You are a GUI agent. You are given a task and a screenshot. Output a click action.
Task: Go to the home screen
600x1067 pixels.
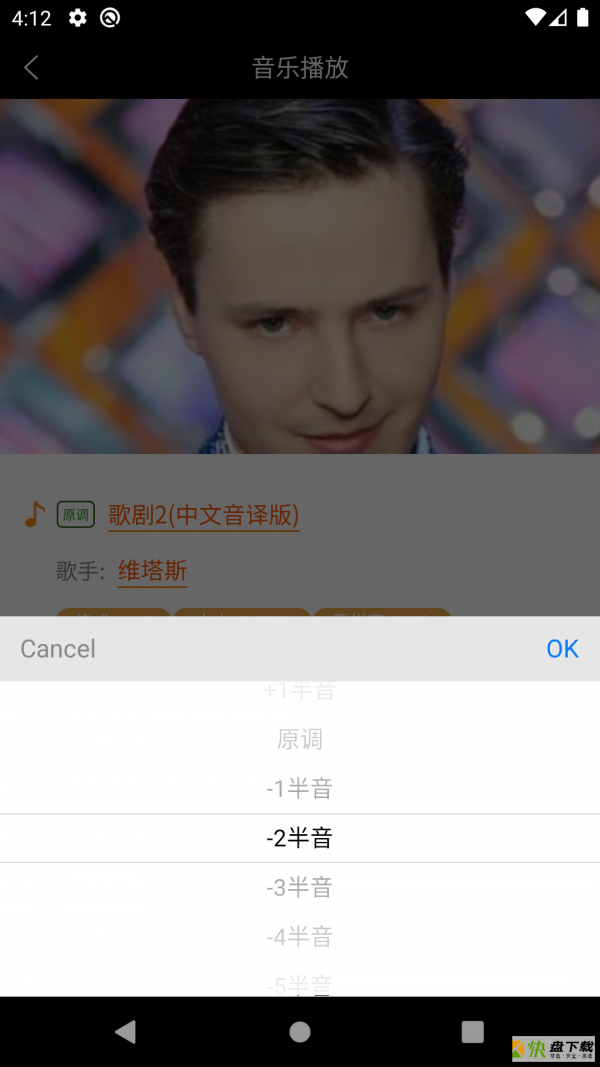coord(300,1032)
